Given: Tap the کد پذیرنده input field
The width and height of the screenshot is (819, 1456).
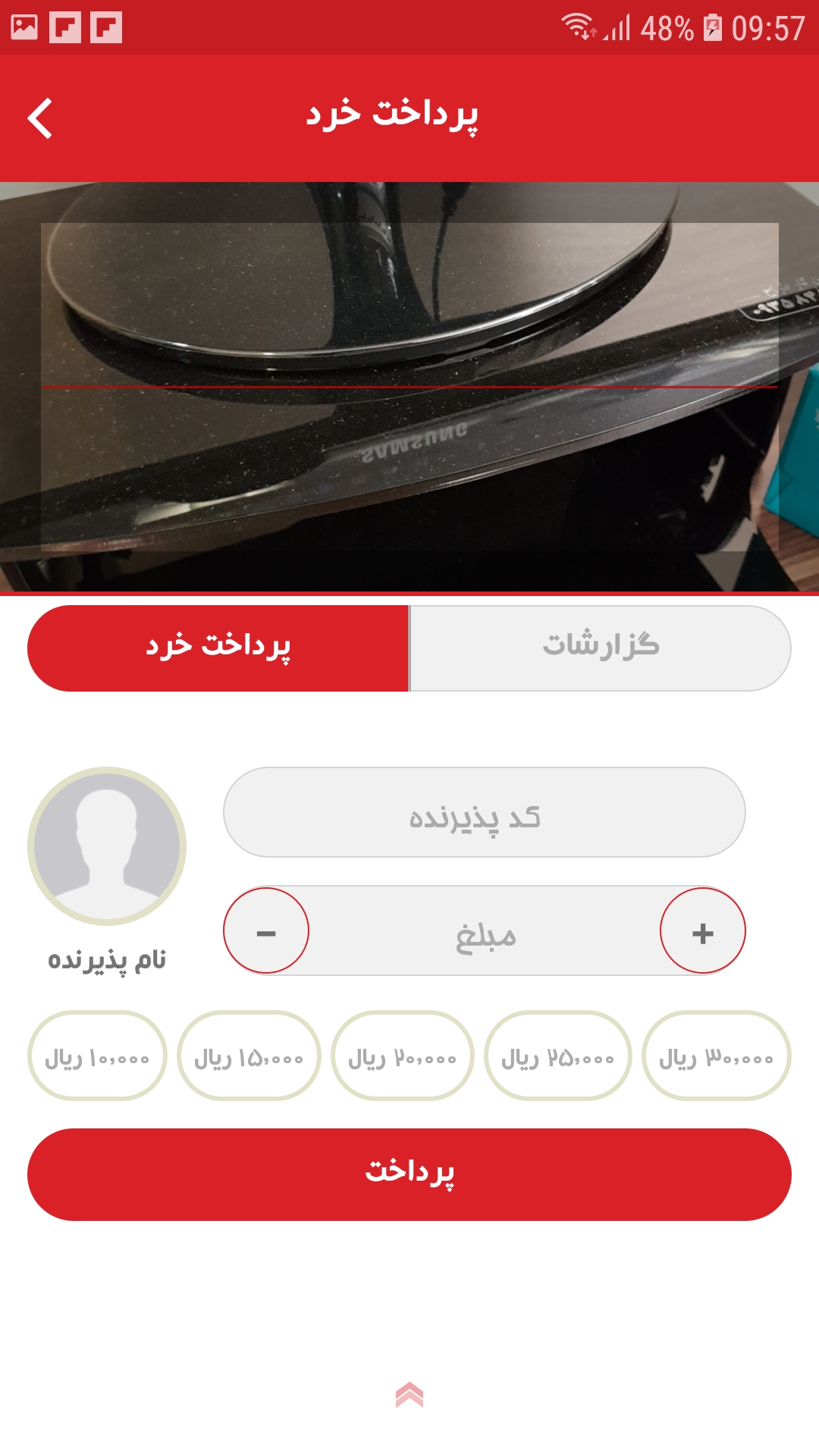Looking at the screenshot, I should point(484,812).
